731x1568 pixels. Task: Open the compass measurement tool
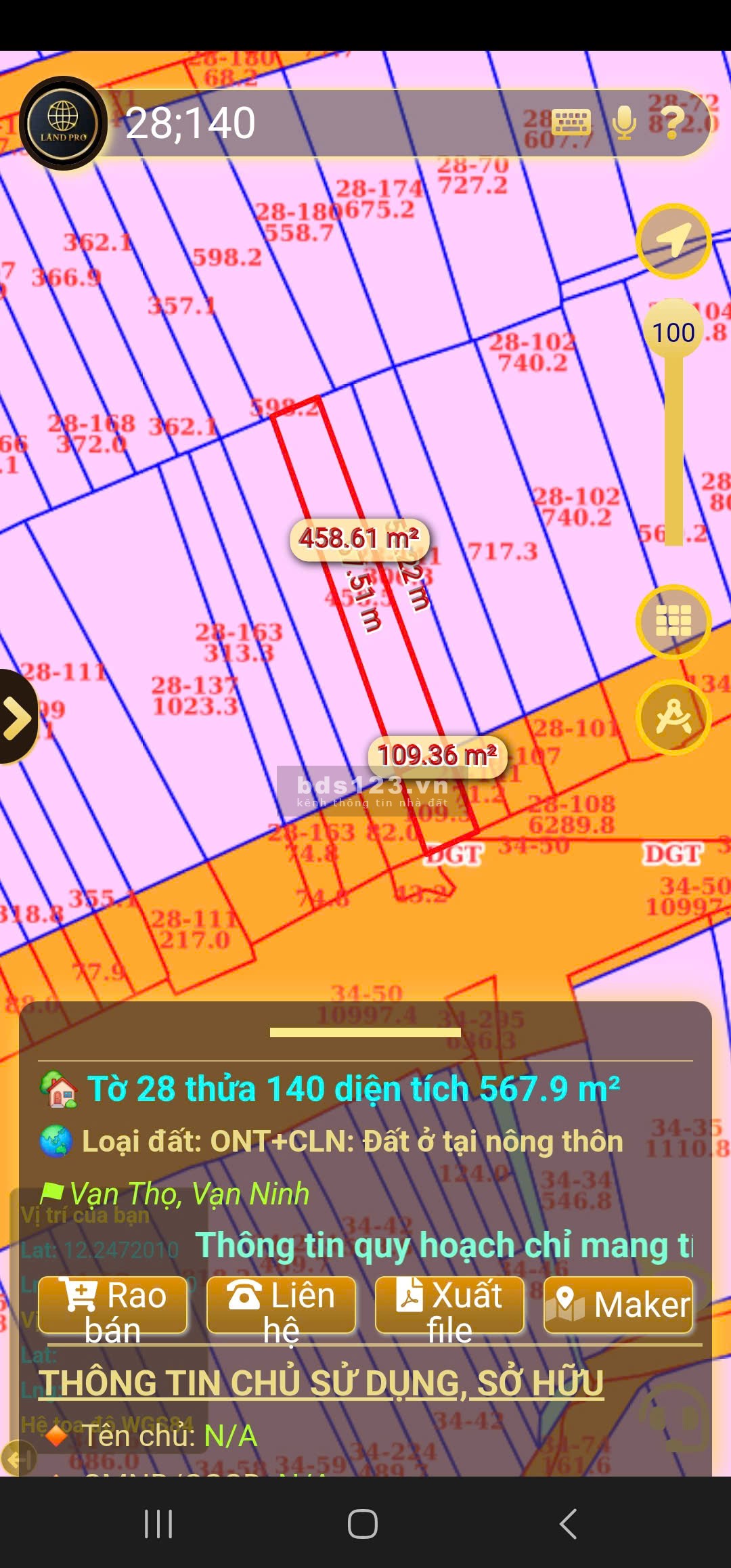[x=673, y=717]
